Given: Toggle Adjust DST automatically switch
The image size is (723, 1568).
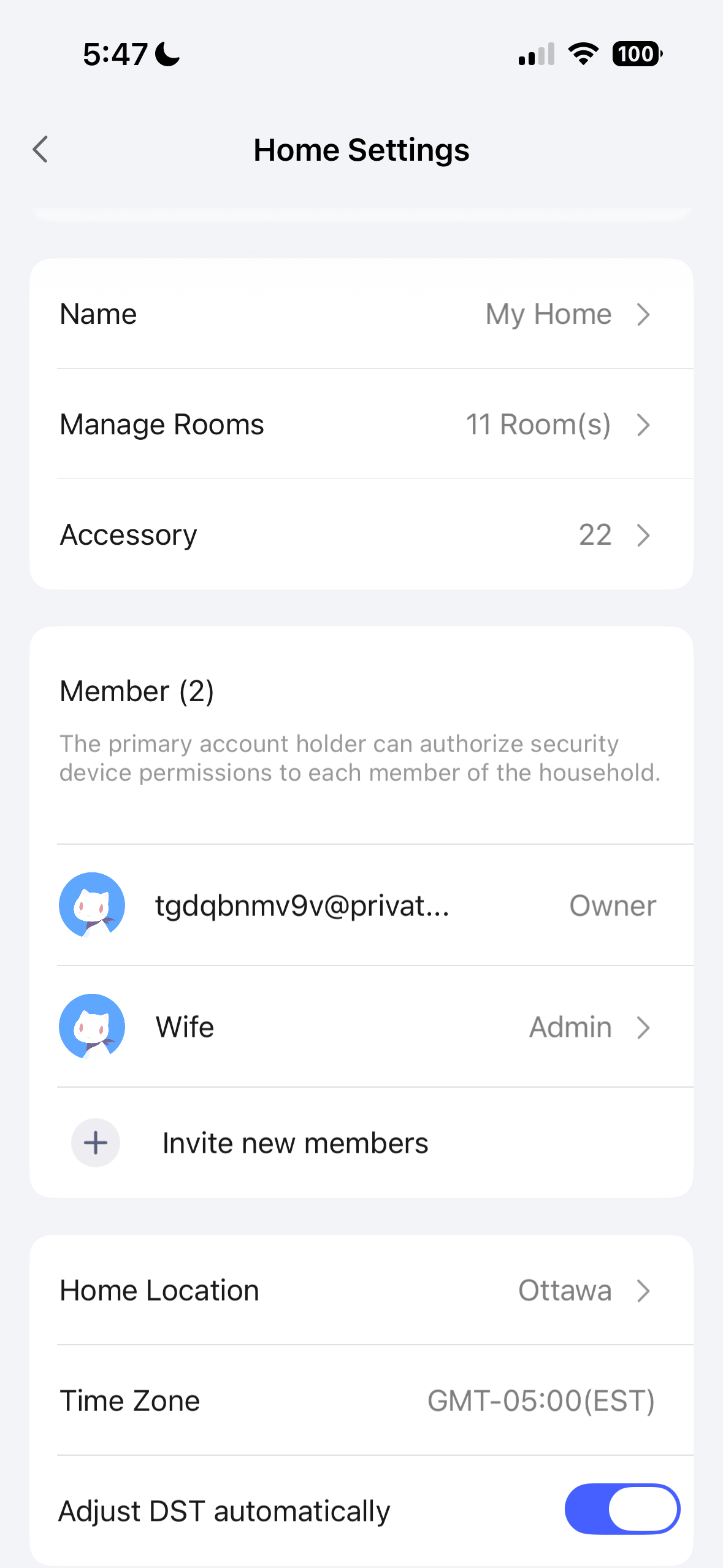Looking at the screenshot, I should point(622,1509).
